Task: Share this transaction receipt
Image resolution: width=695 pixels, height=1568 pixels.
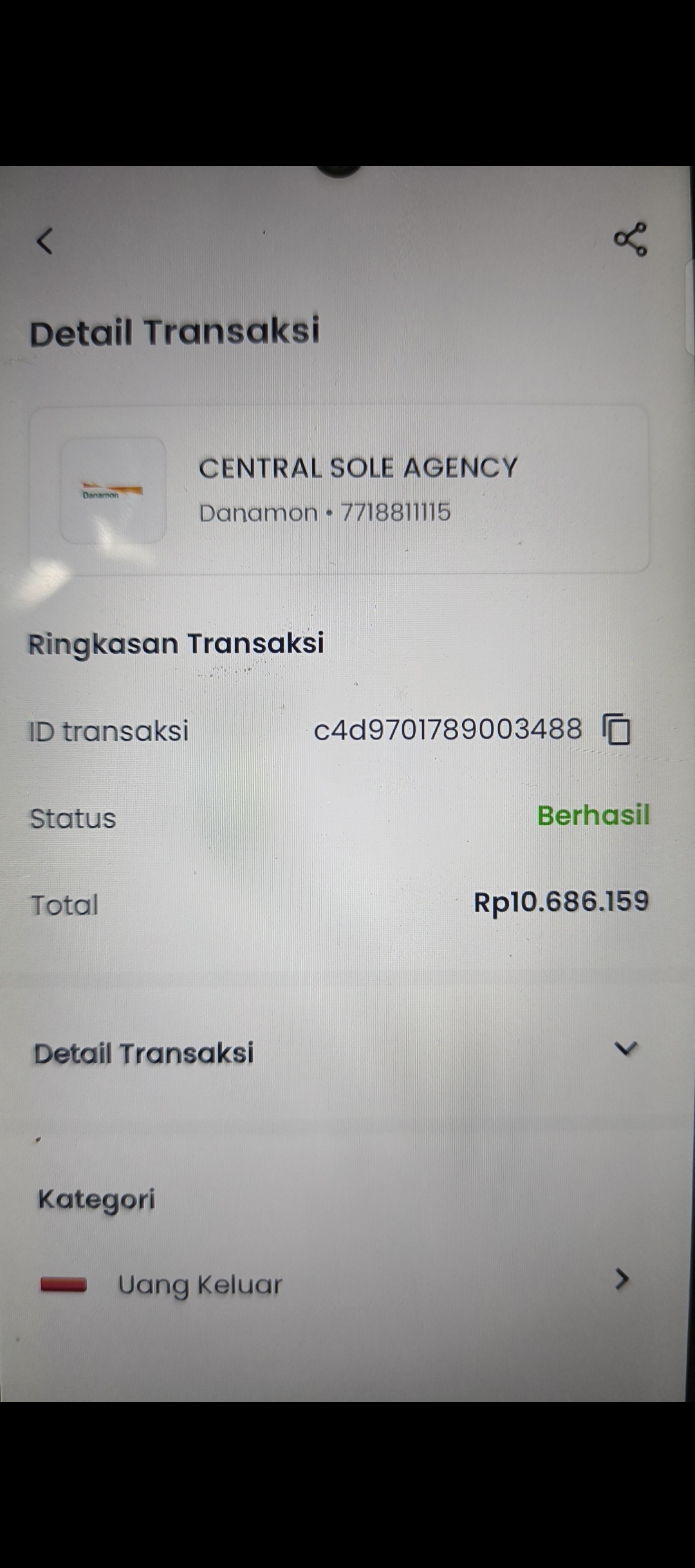Action: click(x=630, y=239)
